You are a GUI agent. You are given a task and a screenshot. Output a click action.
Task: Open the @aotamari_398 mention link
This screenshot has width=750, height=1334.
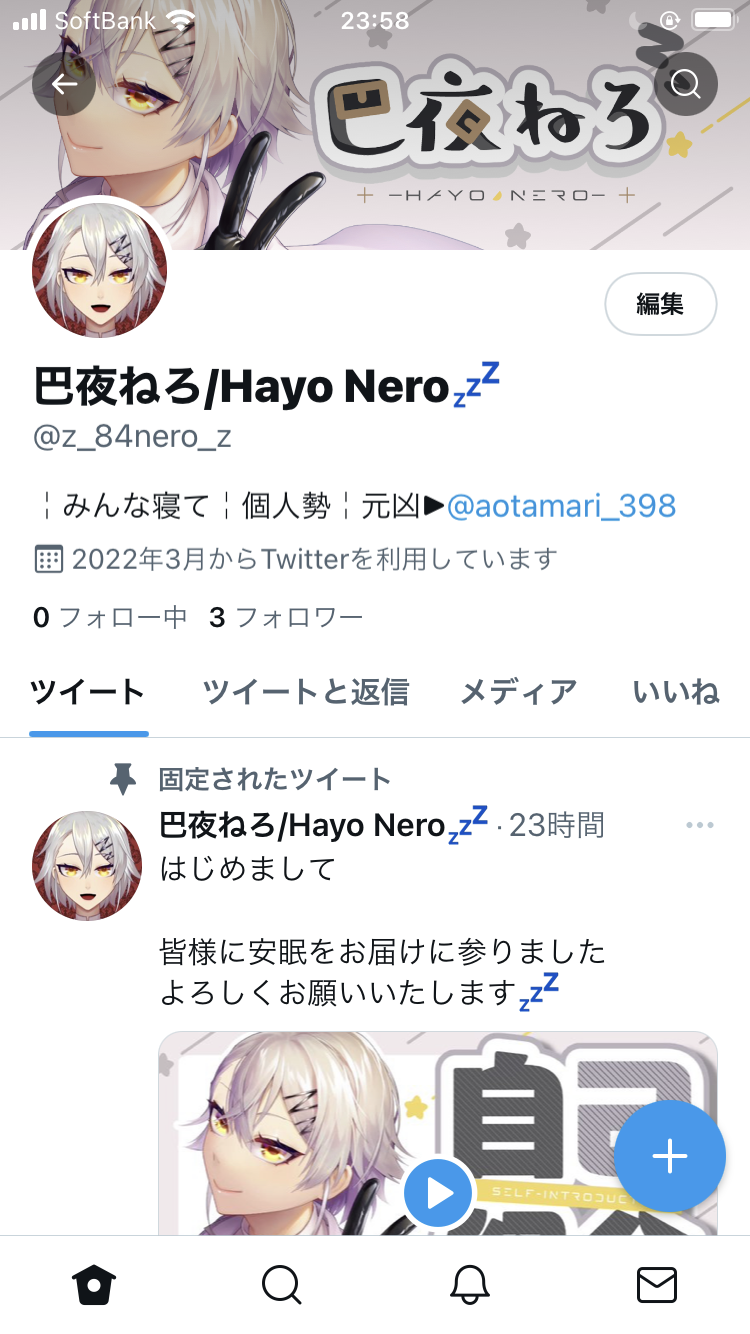(561, 506)
